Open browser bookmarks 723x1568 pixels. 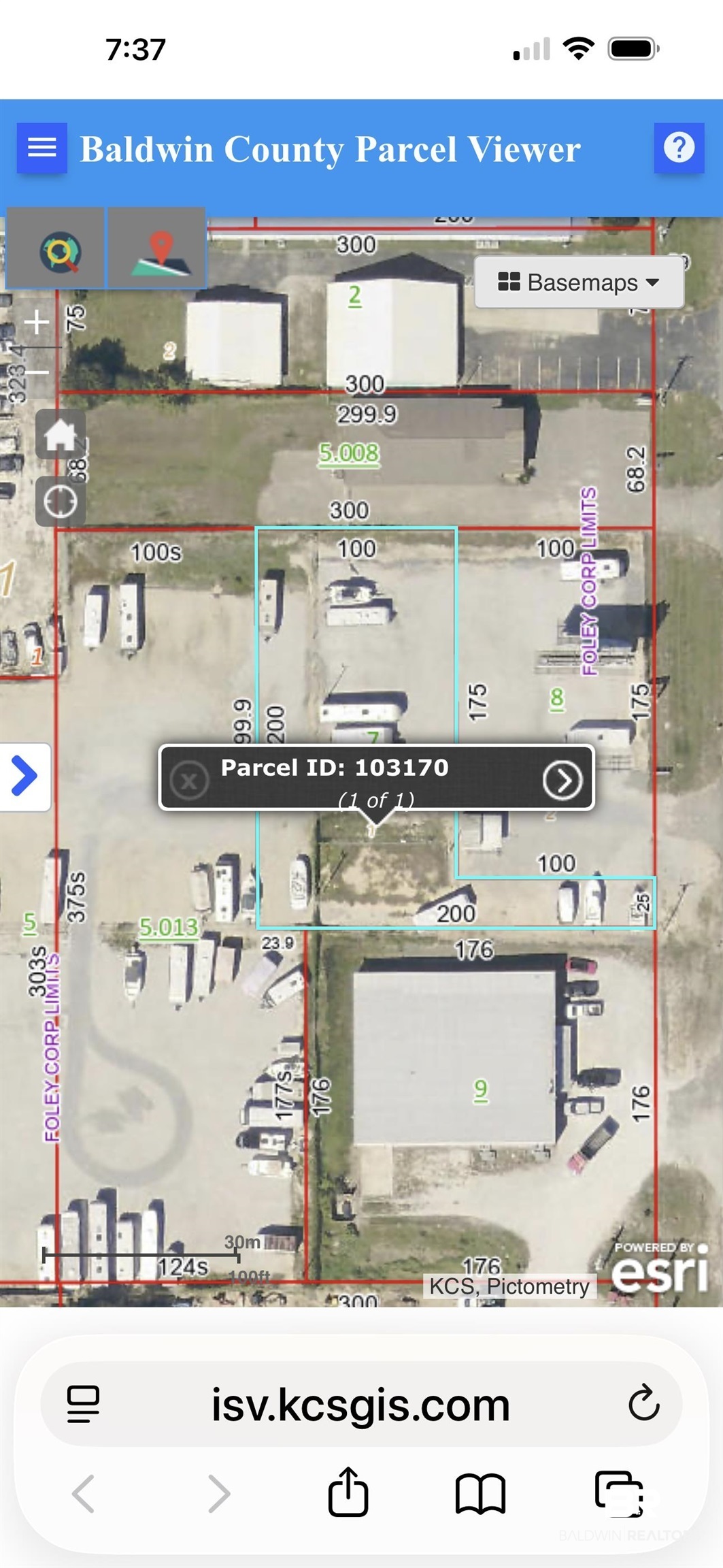coord(480,1494)
